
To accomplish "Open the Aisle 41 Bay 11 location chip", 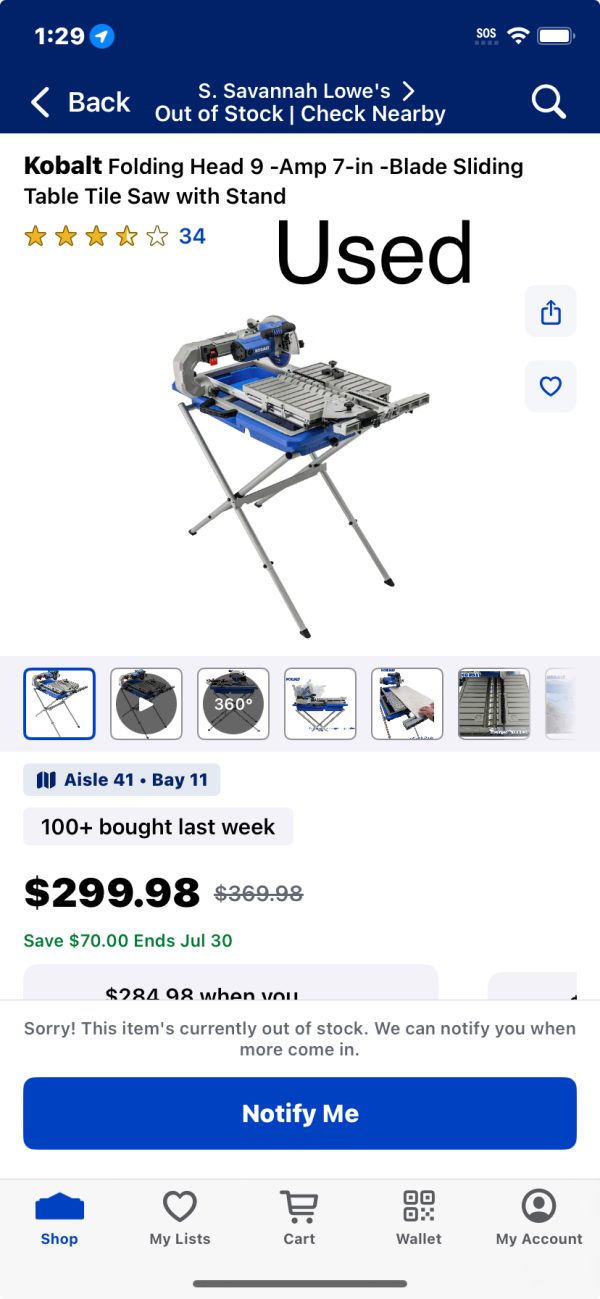I will (x=122, y=780).
